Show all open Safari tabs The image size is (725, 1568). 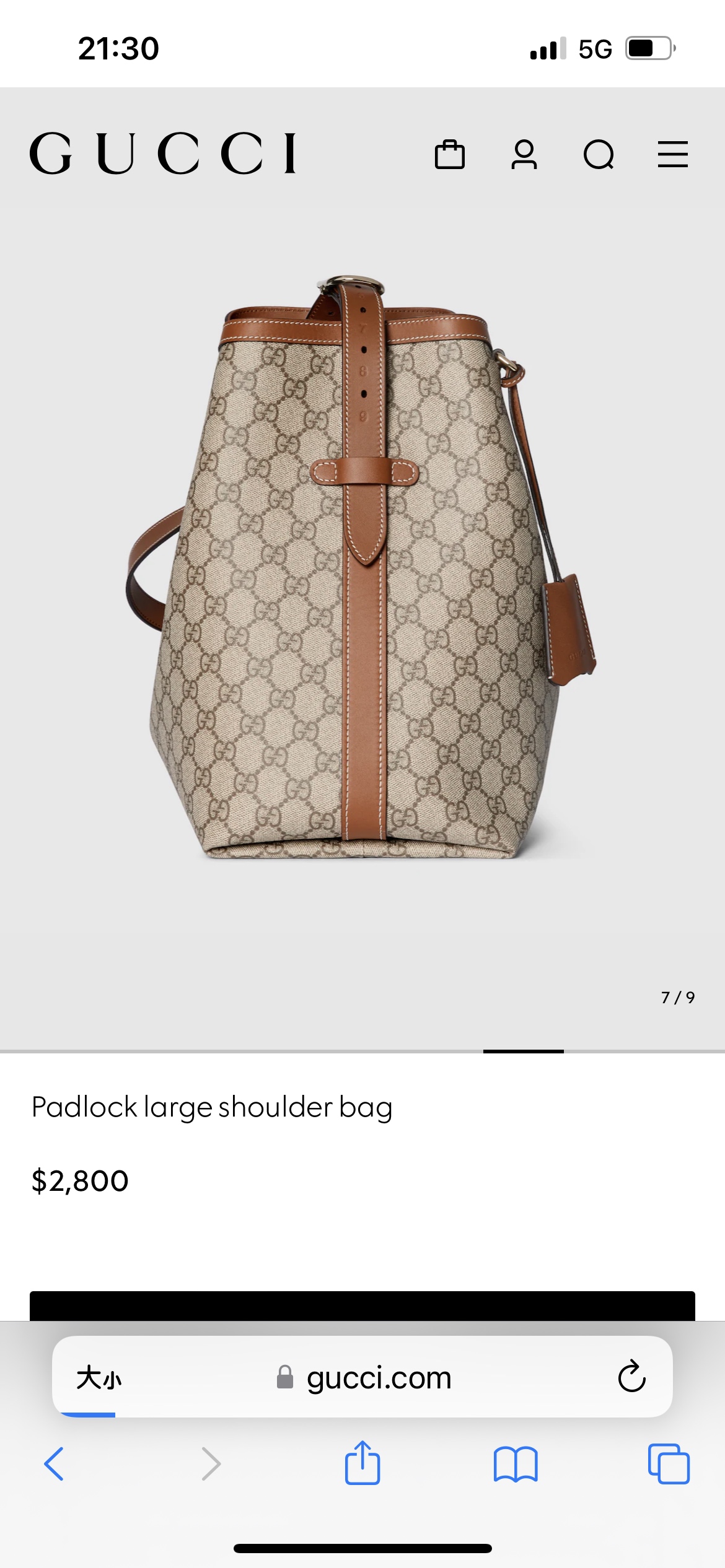tap(669, 1464)
